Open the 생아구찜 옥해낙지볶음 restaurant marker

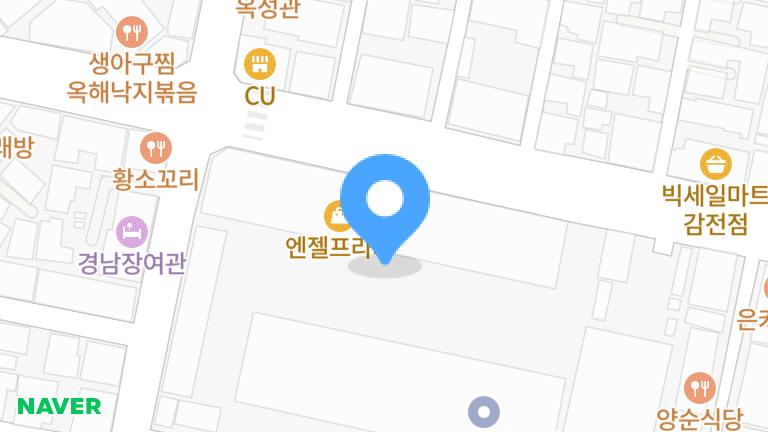[x=132, y=32]
